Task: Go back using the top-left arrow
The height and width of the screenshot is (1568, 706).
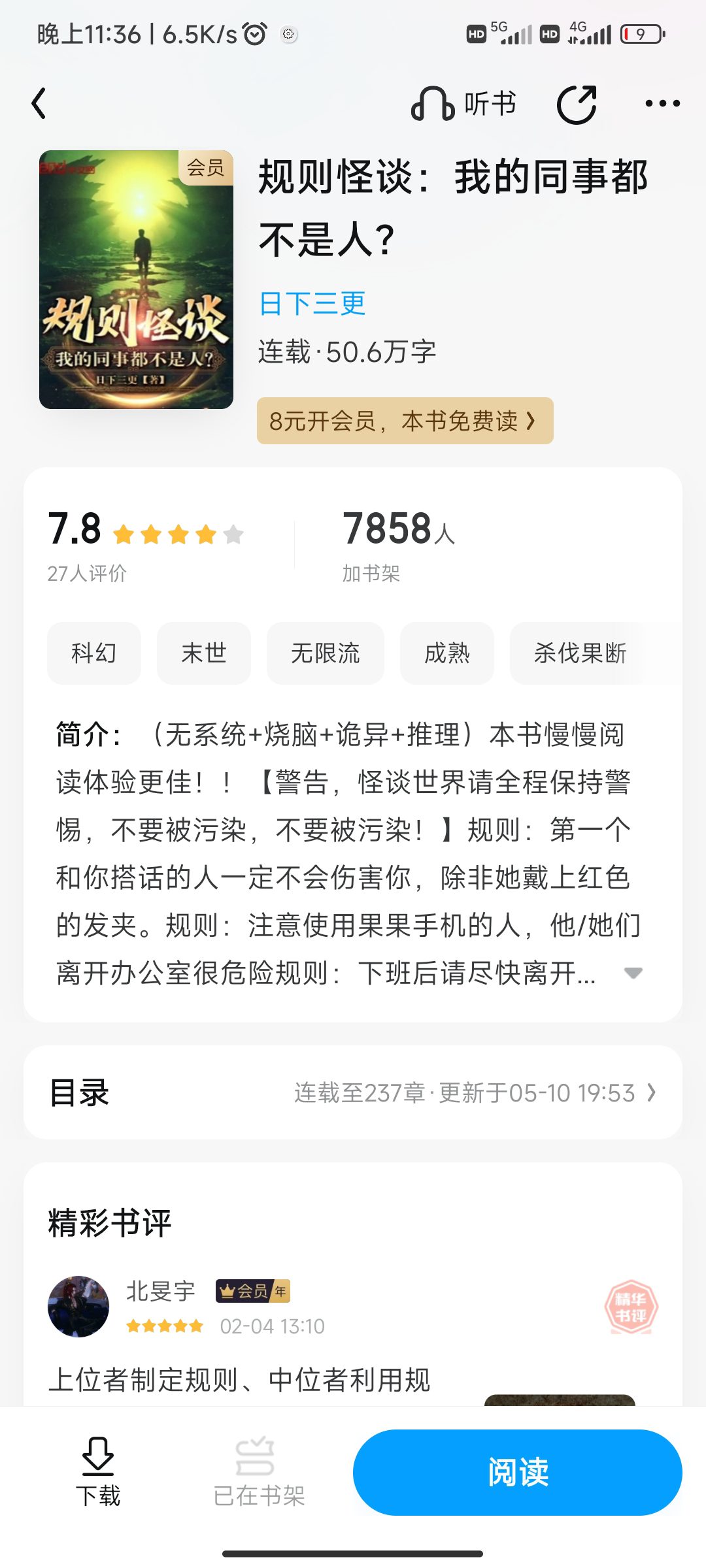Action: [x=39, y=103]
